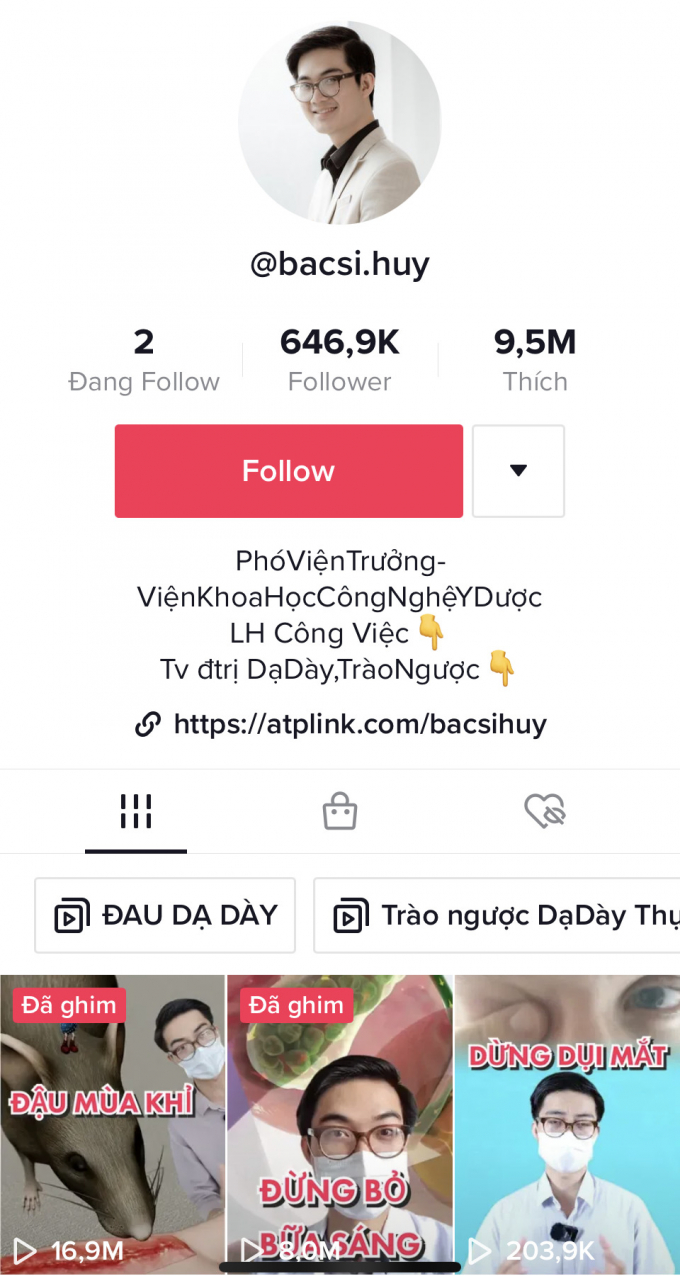Switch to the shop bag tab
This screenshot has width=680, height=1276.
pyautogui.click(x=340, y=811)
